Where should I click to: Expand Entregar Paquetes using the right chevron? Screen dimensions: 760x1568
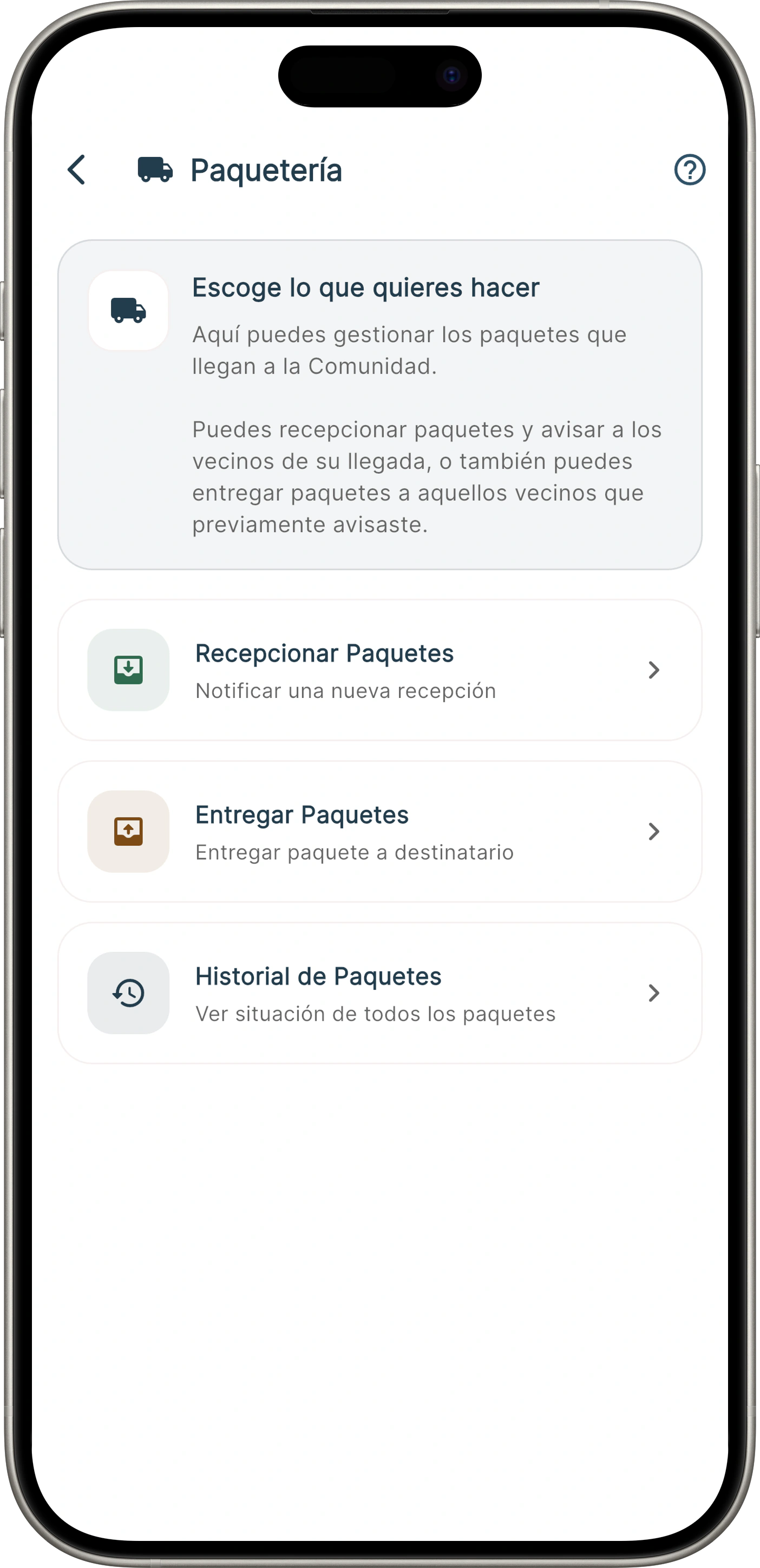[x=654, y=832]
